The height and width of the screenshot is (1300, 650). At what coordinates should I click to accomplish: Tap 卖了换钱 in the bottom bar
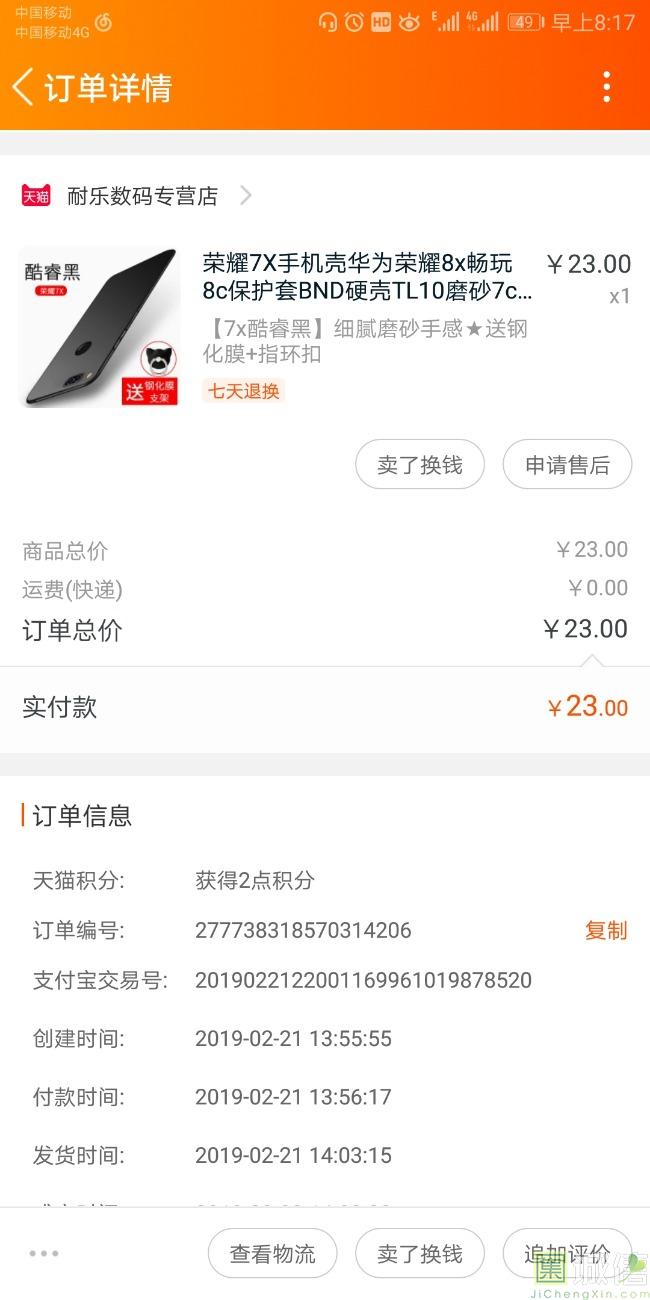coord(420,1254)
